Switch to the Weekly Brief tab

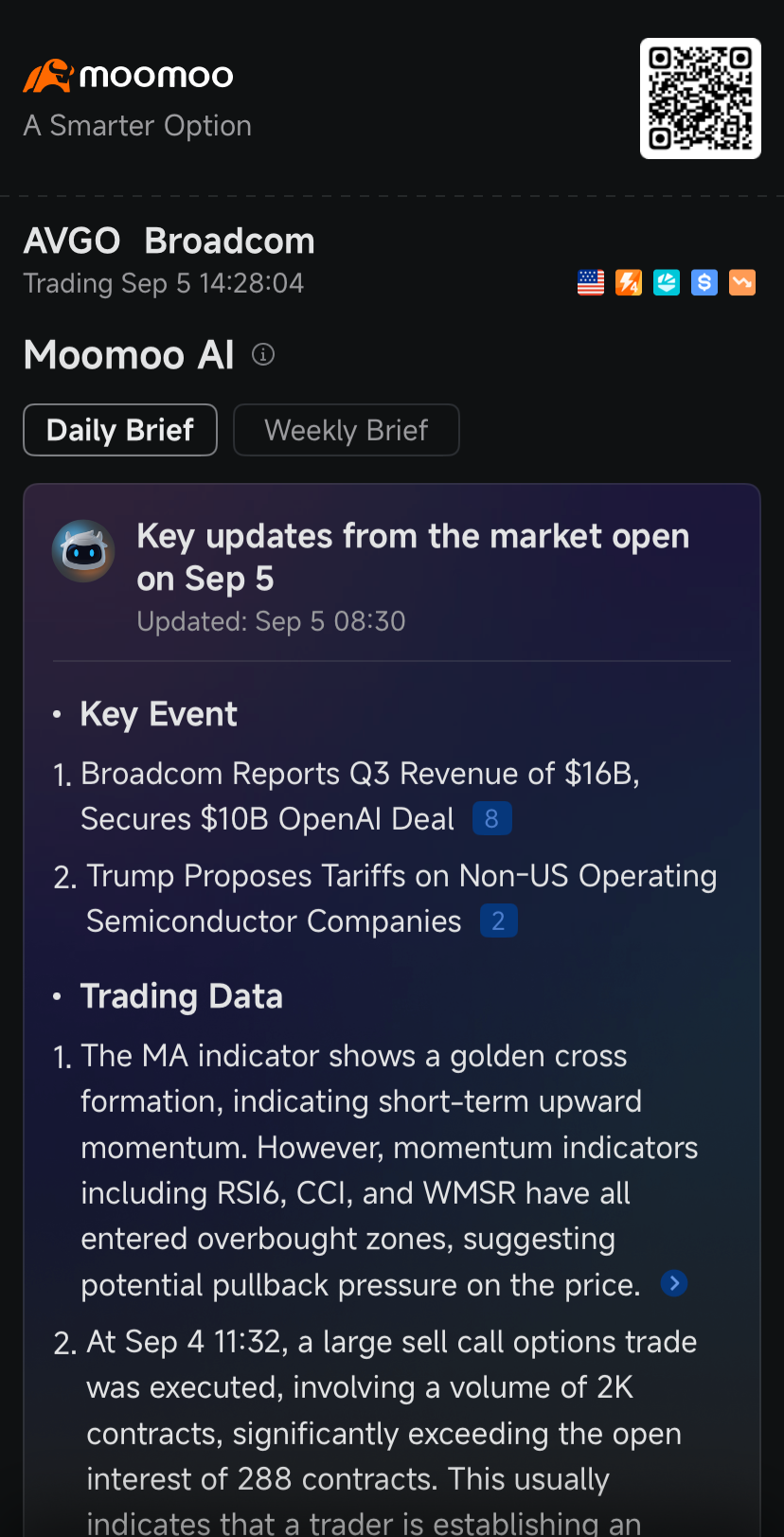346,430
